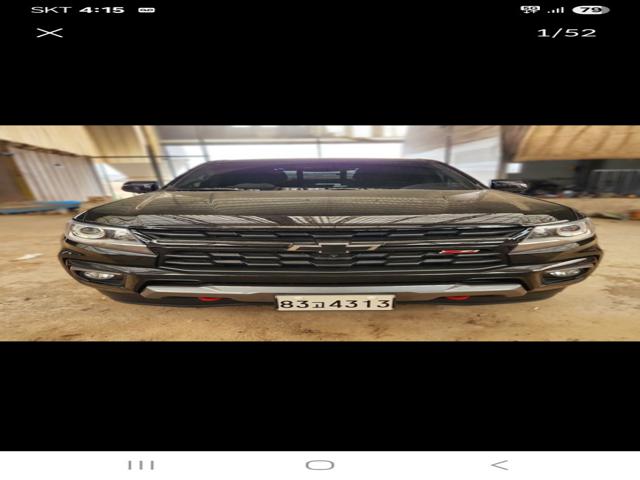The width and height of the screenshot is (640, 480).
Task: Open the recent apps view
Action: [x=141, y=465]
